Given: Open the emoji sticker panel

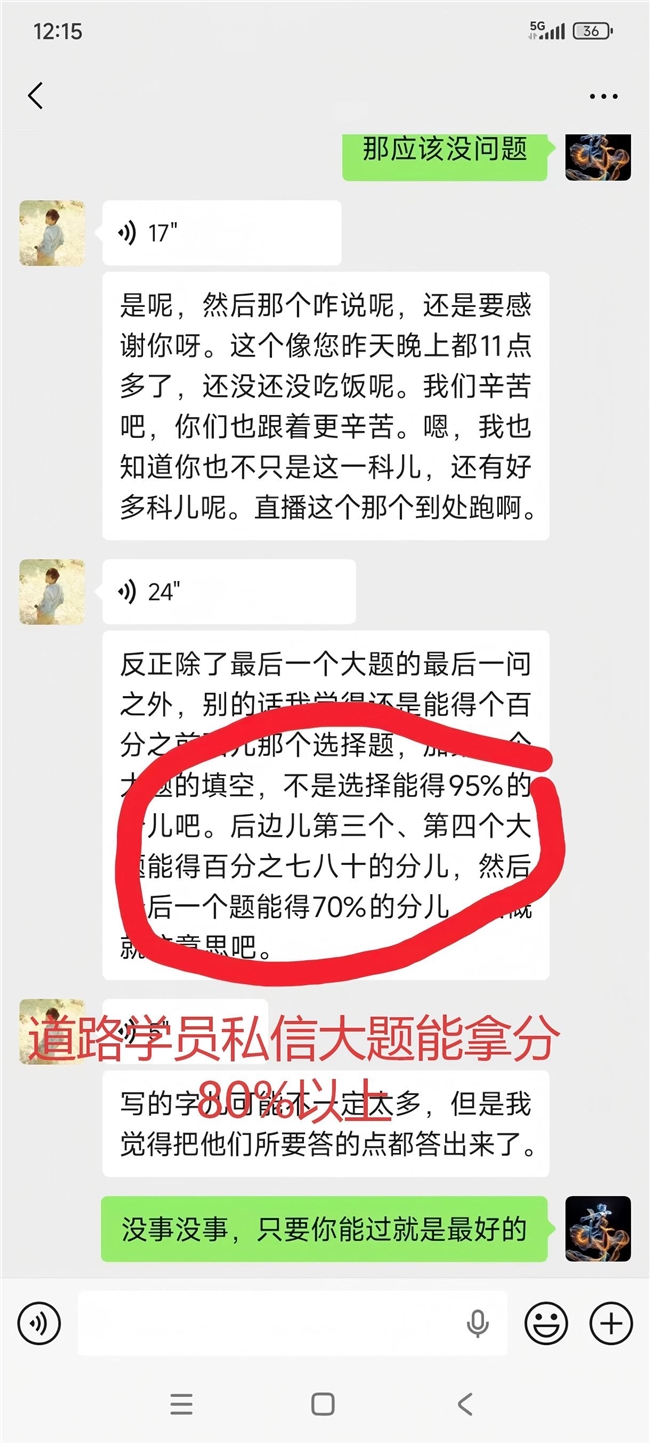Looking at the screenshot, I should point(546,1323).
